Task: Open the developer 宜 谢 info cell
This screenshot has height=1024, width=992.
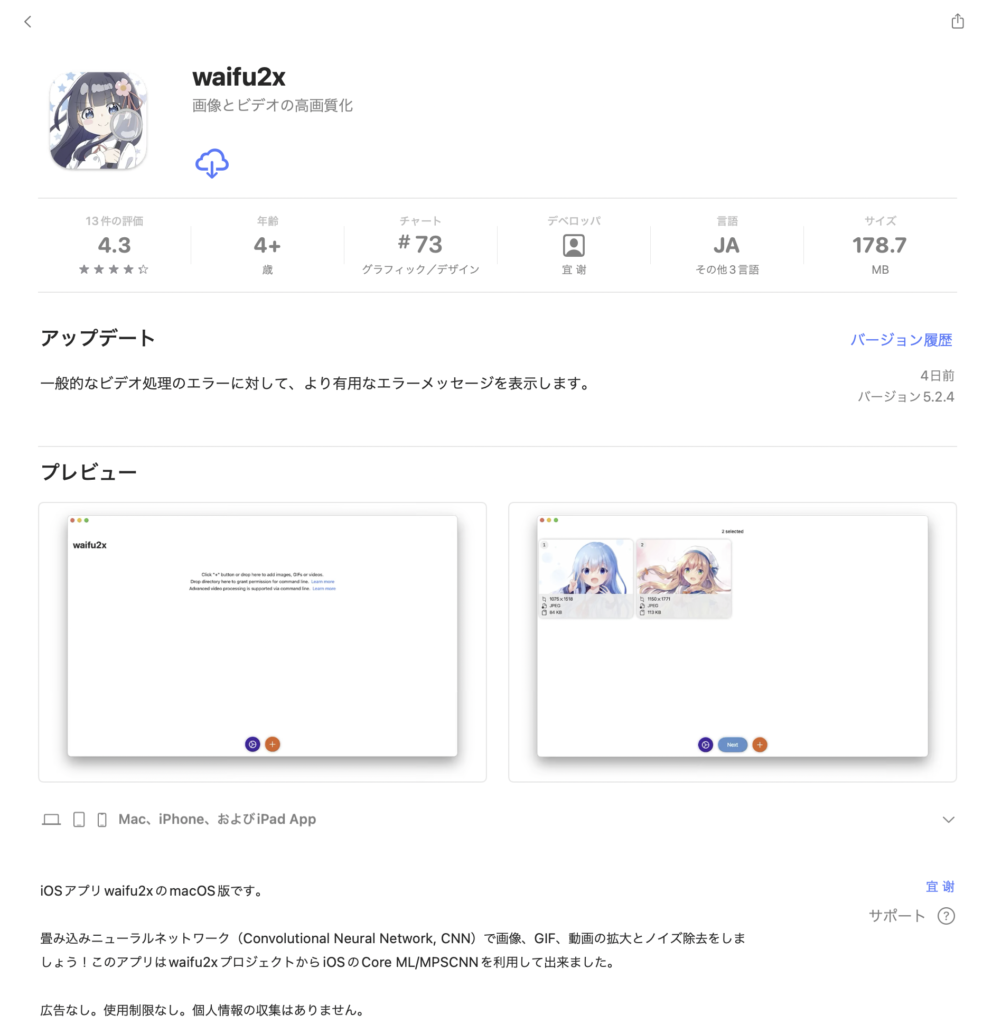Action: 573,246
